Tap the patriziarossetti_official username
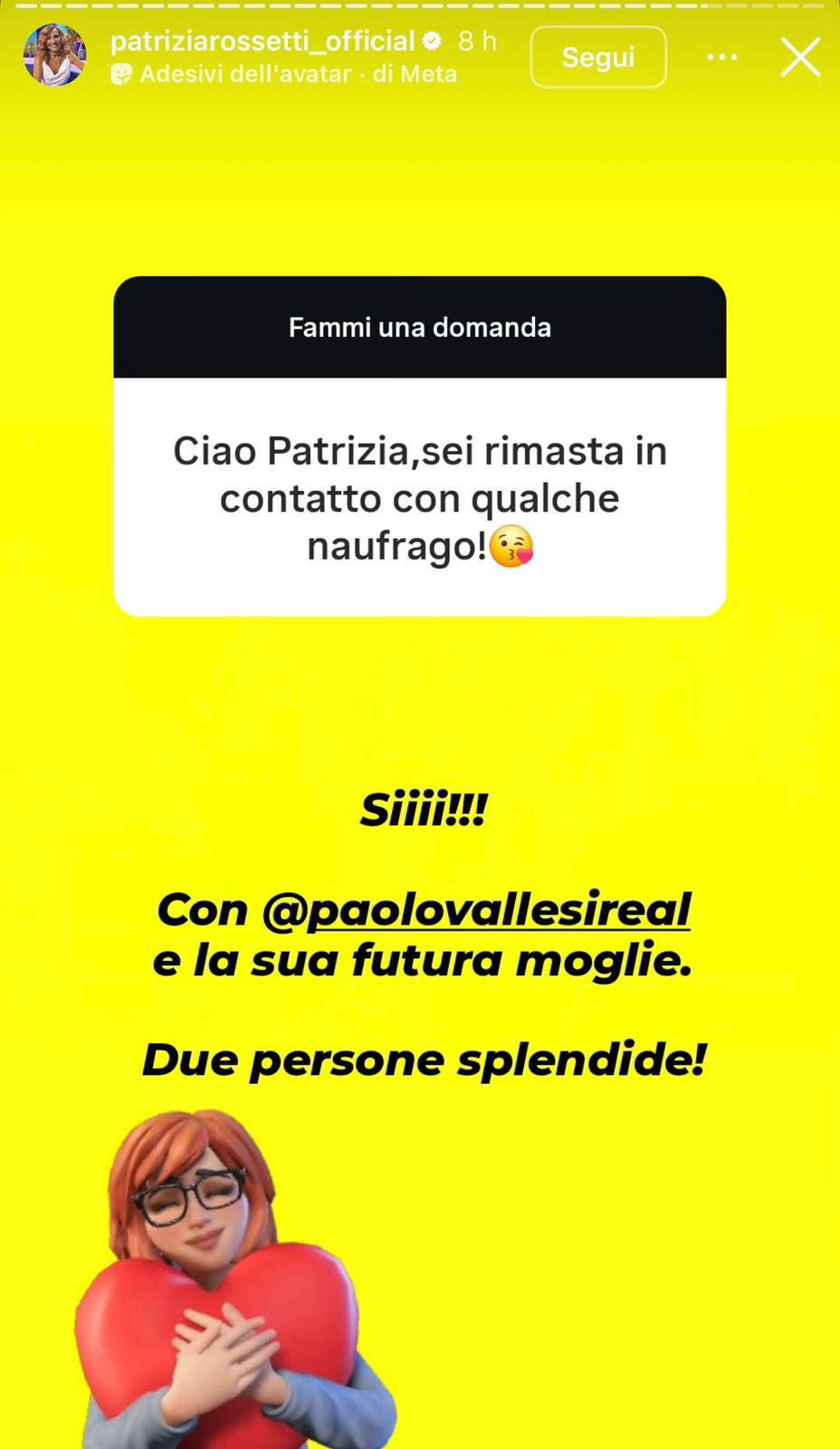The image size is (840, 1449). (262, 41)
